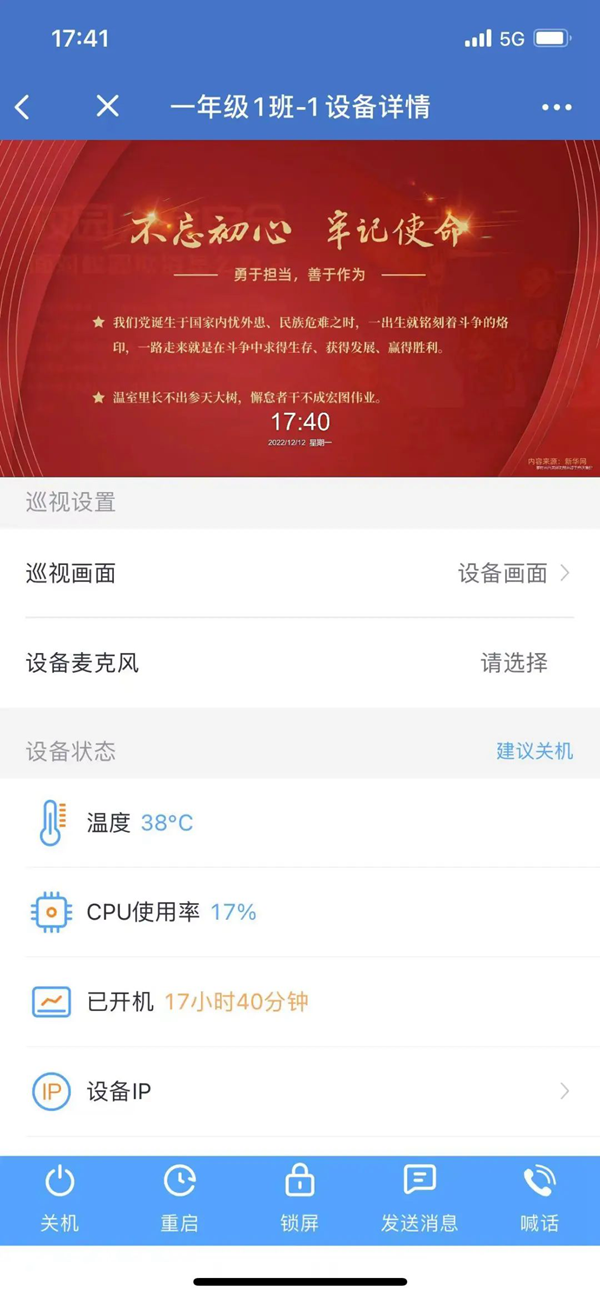This screenshot has height=1298, width=600.
Task: View the device screen preview image
Action: click(x=300, y=308)
